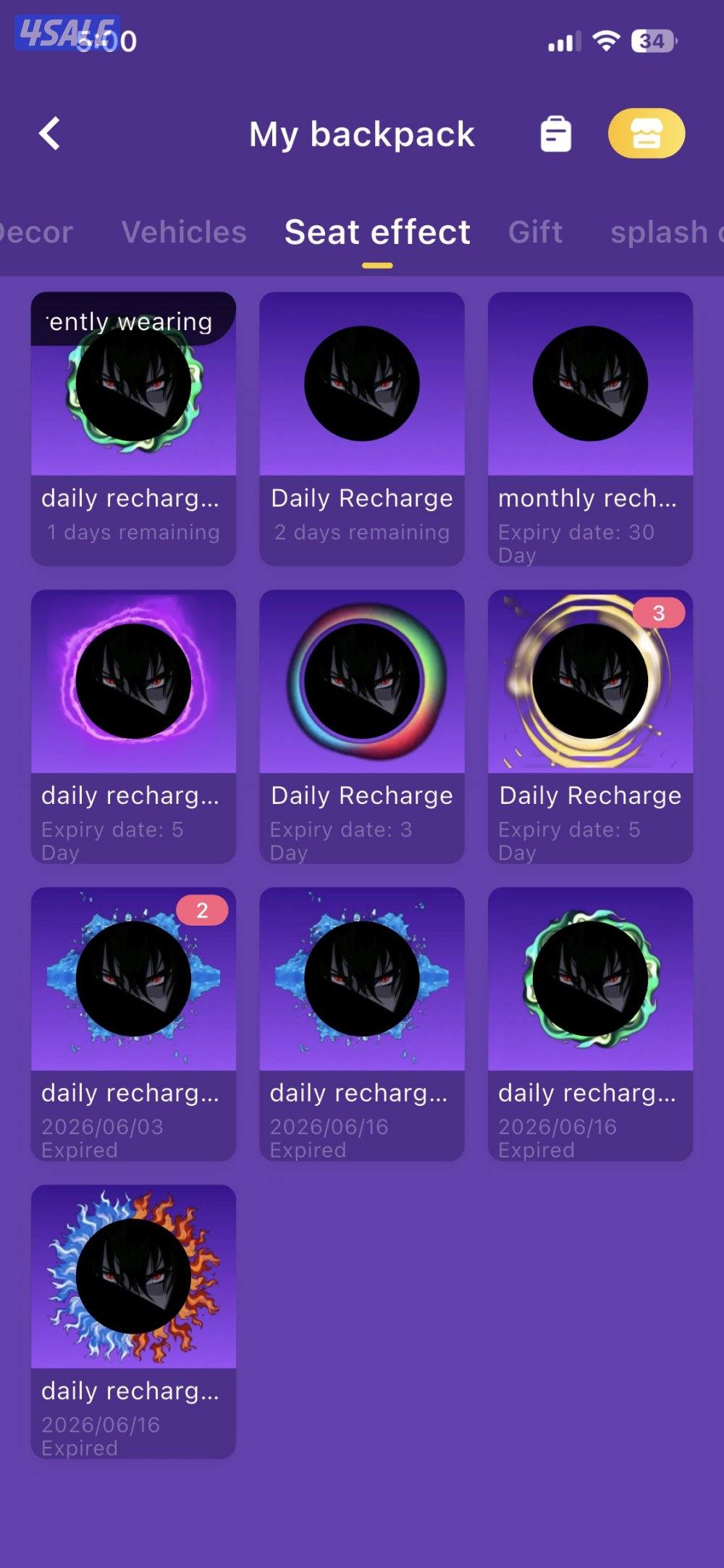The height and width of the screenshot is (1568, 724).
Task: Switch to the Vehicles tab
Action: (x=184, y=232)
